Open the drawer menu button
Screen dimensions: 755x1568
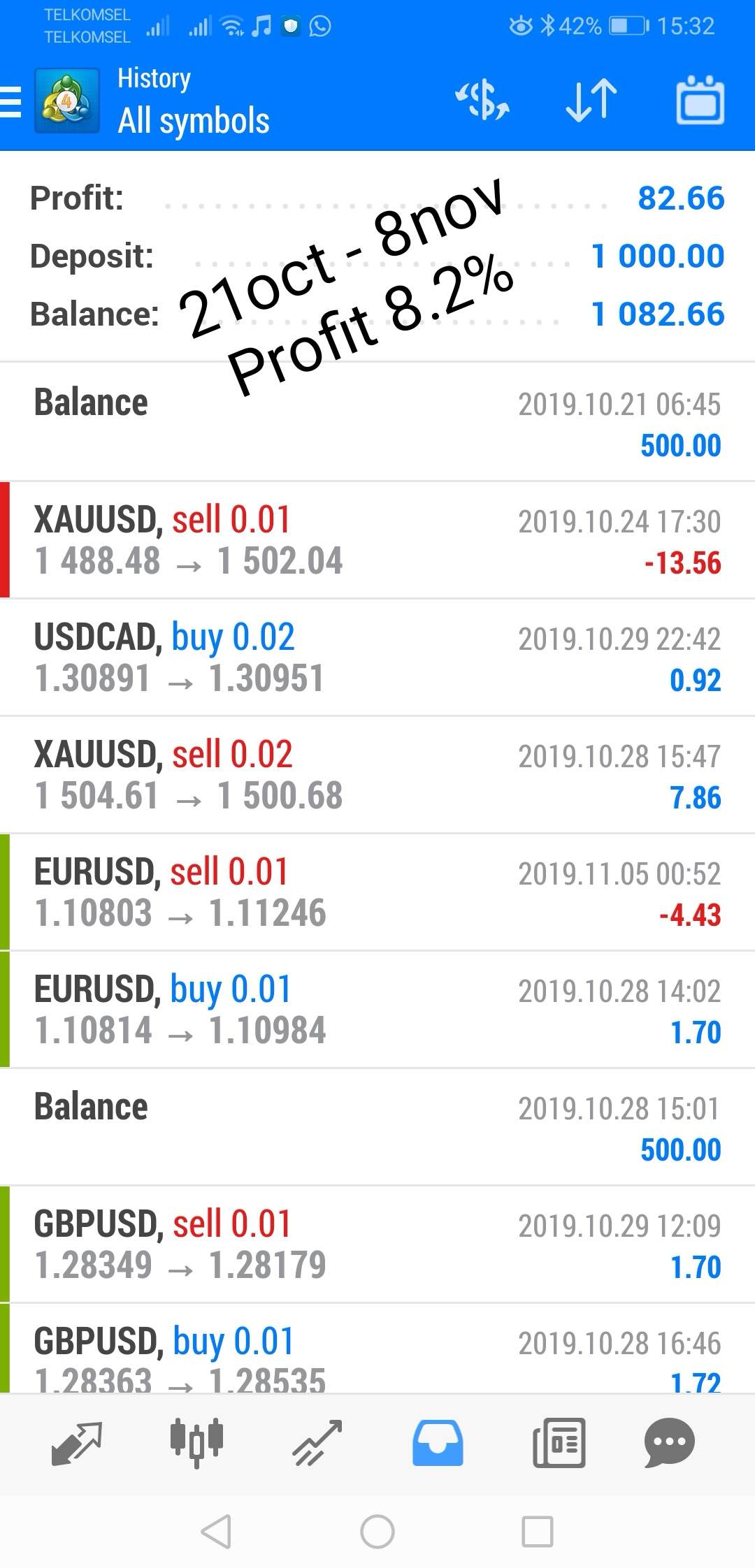(x=11, y=103)
